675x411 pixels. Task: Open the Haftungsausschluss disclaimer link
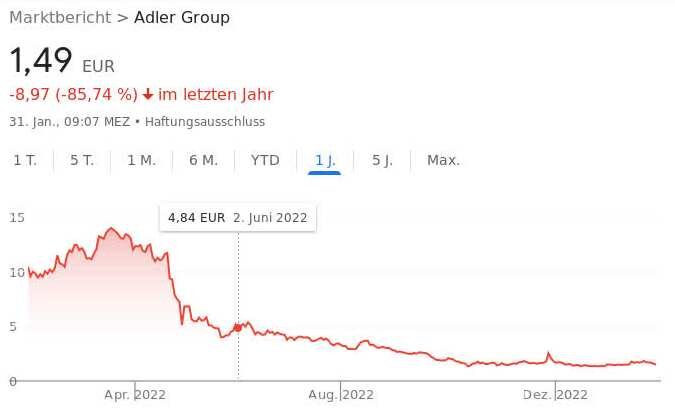(205, 121)
